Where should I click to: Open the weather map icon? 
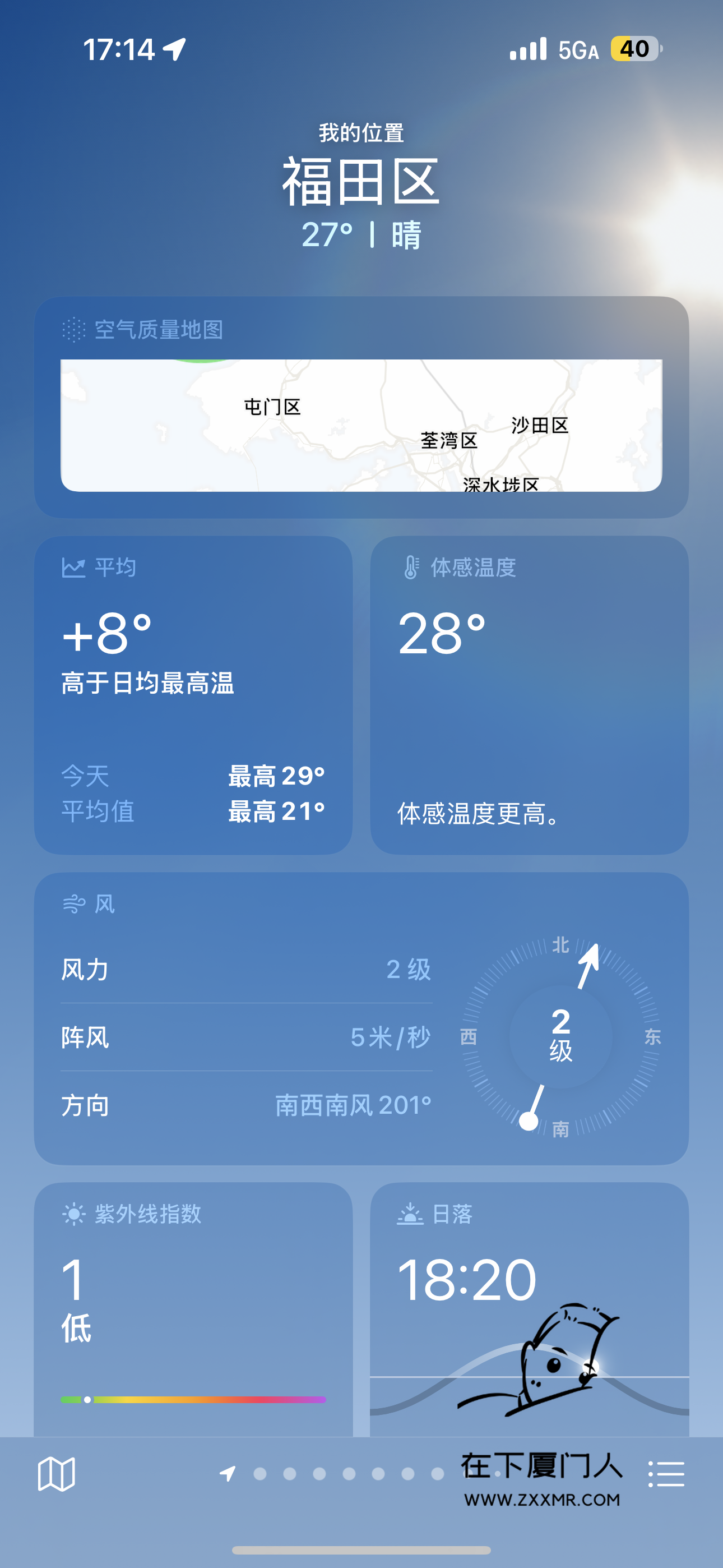click(x=56, y=1474)
